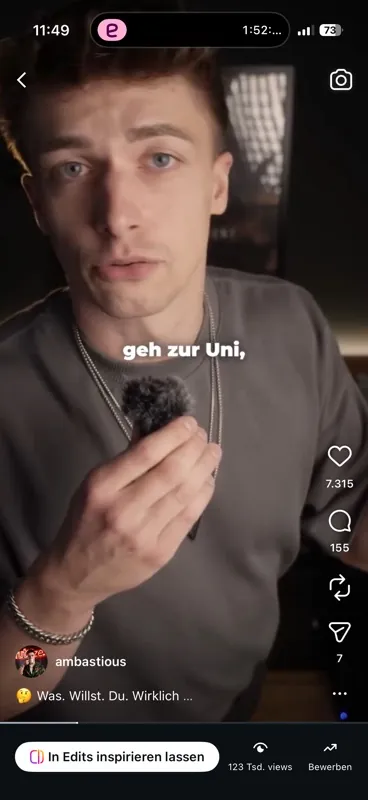
Task: Open the comments on this reel
Action: click(x=339, y=521)
